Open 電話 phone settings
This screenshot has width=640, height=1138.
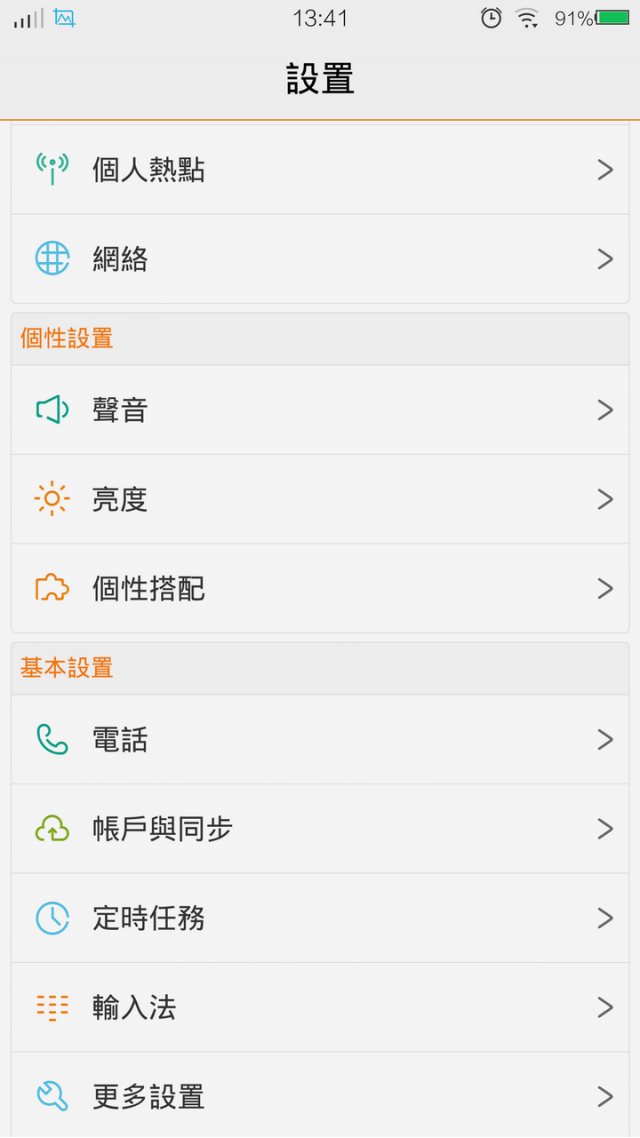coord(320,740)
